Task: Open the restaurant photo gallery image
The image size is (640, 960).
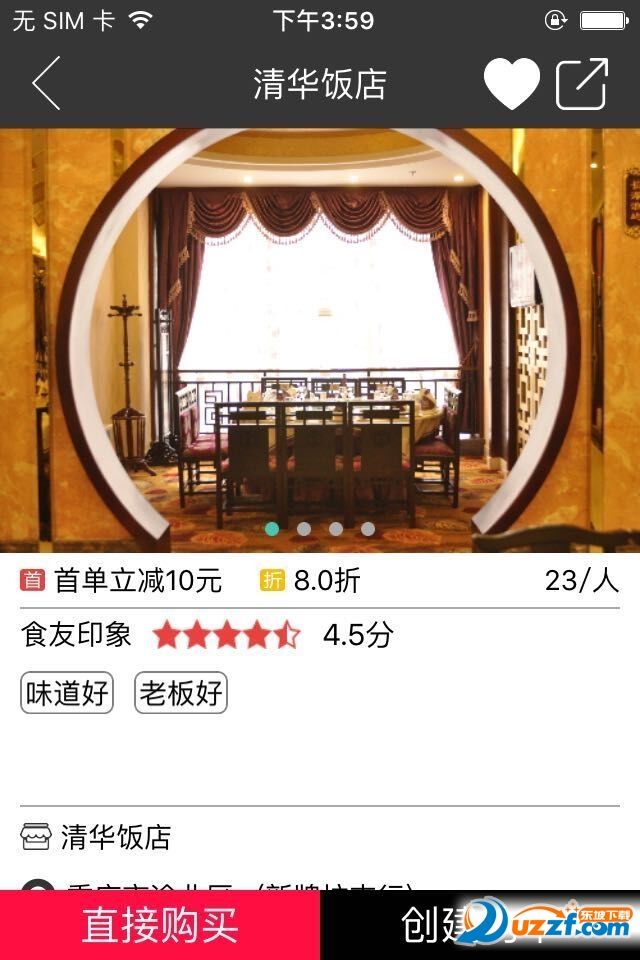Action: point(320,340)
